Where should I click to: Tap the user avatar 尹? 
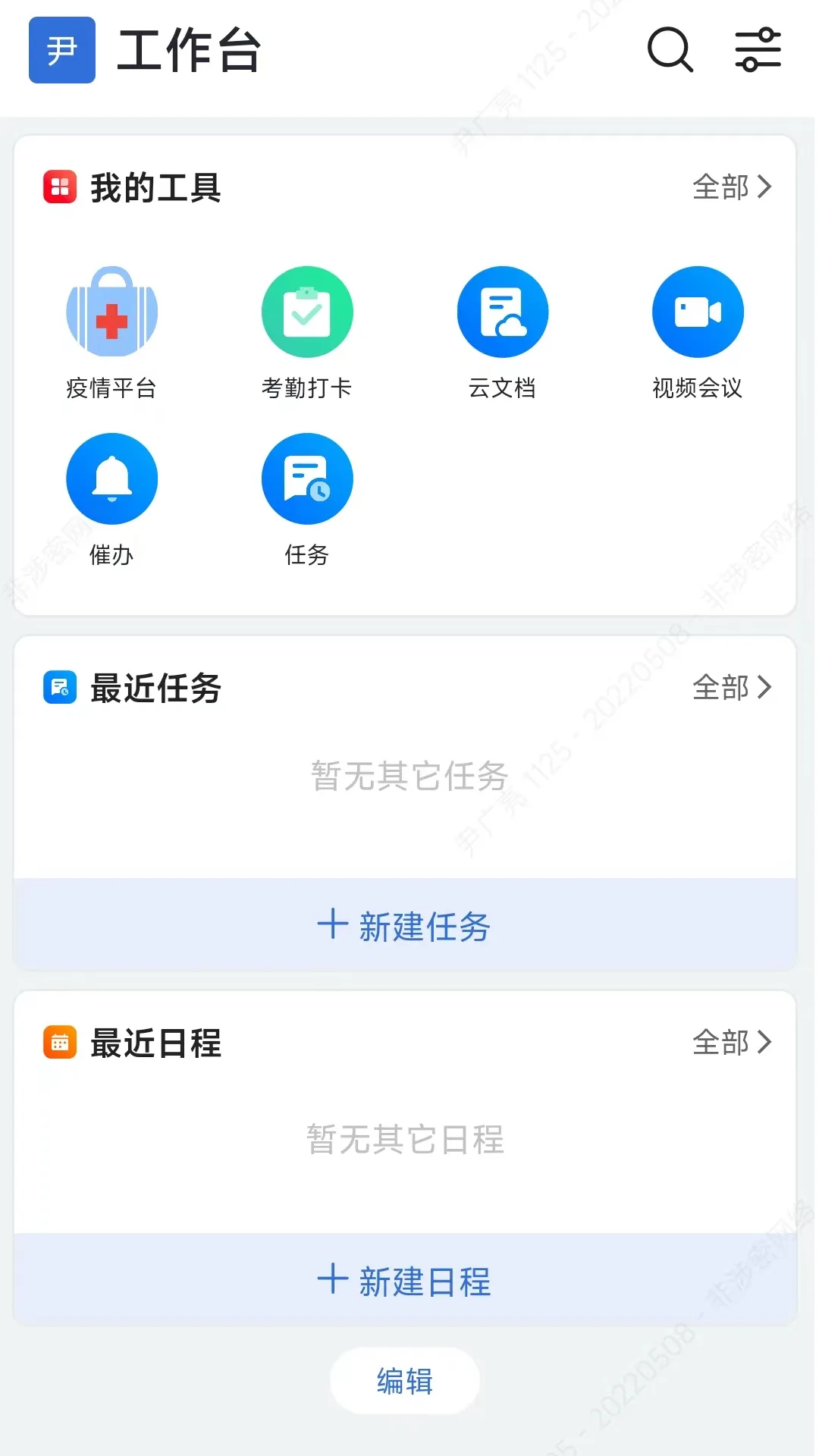point(61,52)
